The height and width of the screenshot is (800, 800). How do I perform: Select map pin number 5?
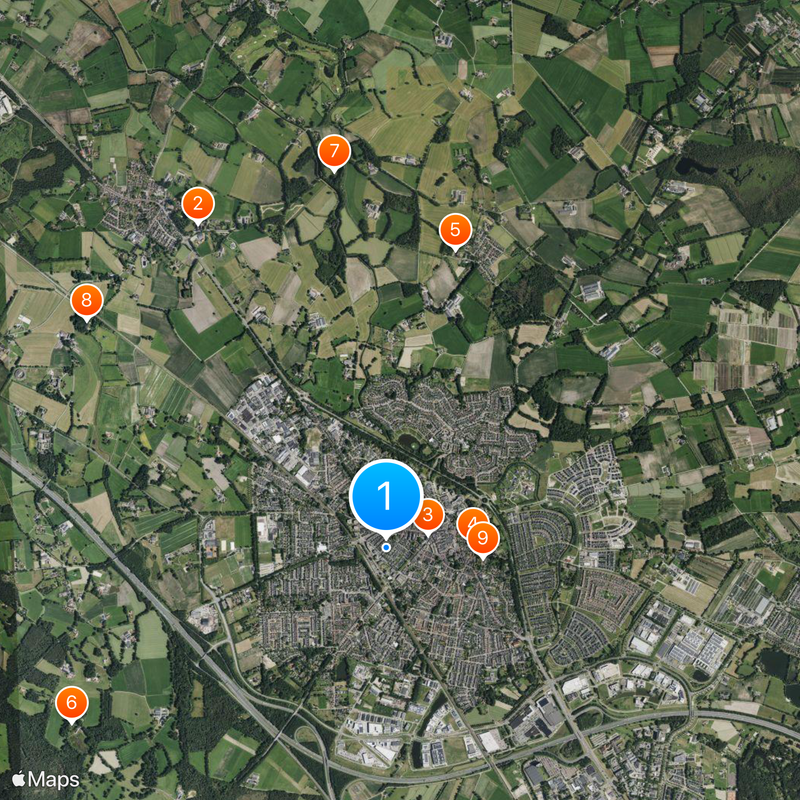[x=455, y=230]
